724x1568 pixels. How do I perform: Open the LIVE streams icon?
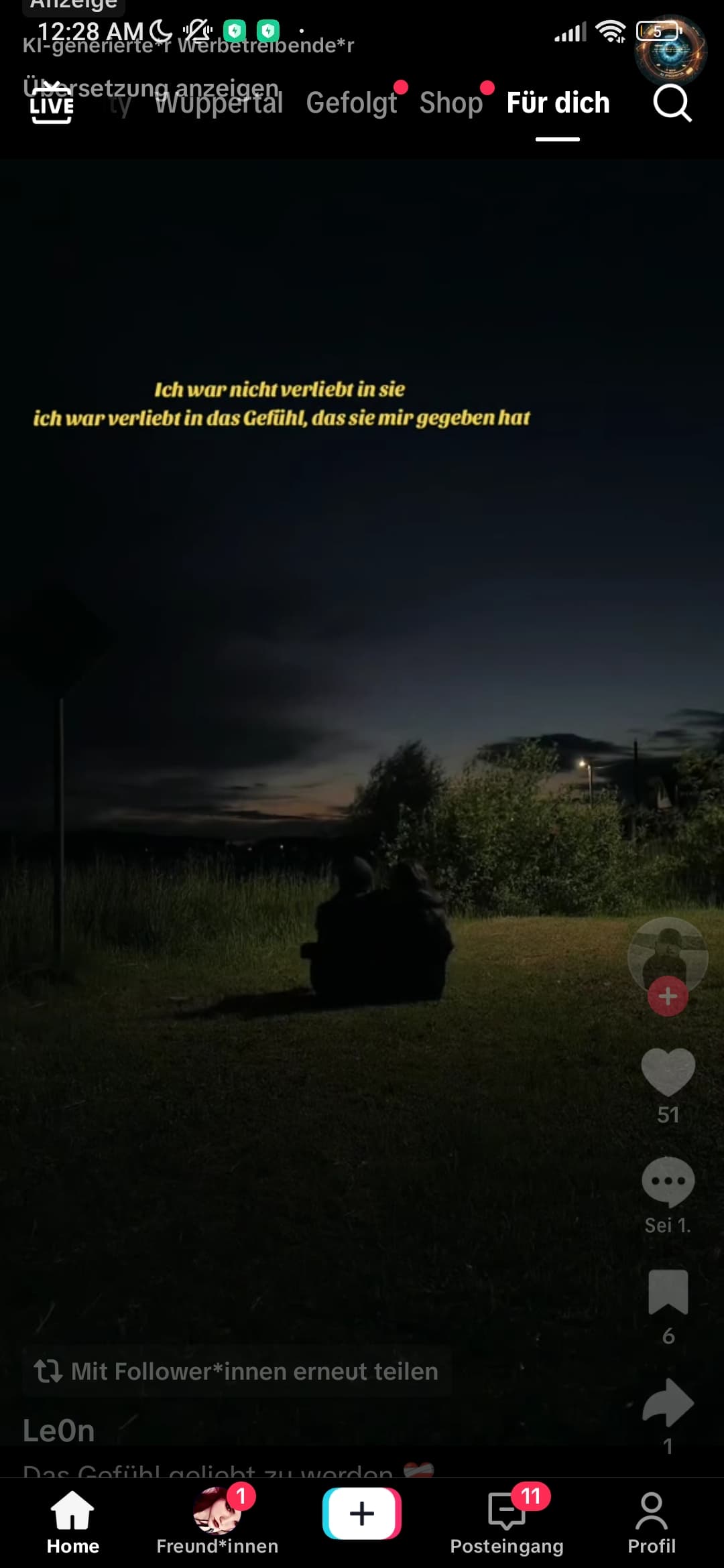coord(52,105)
